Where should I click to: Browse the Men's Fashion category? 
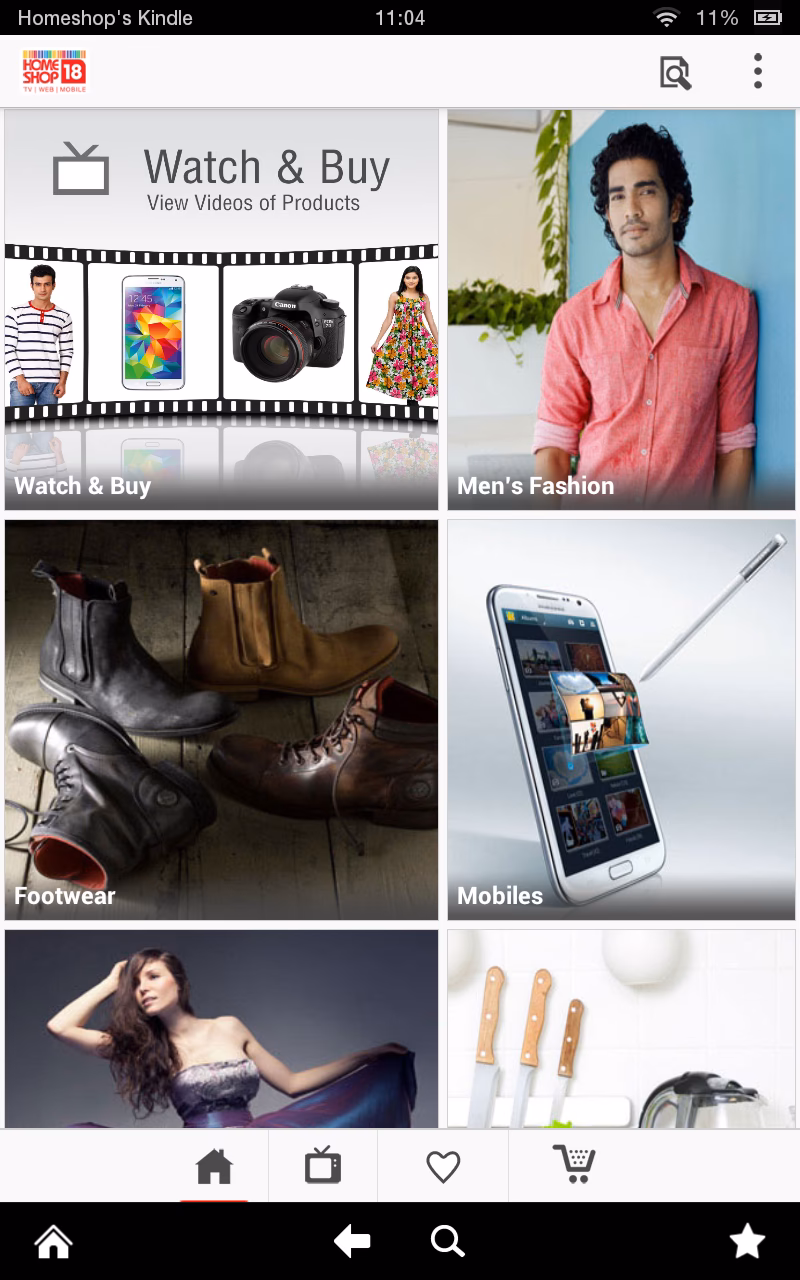click(621, 310)
